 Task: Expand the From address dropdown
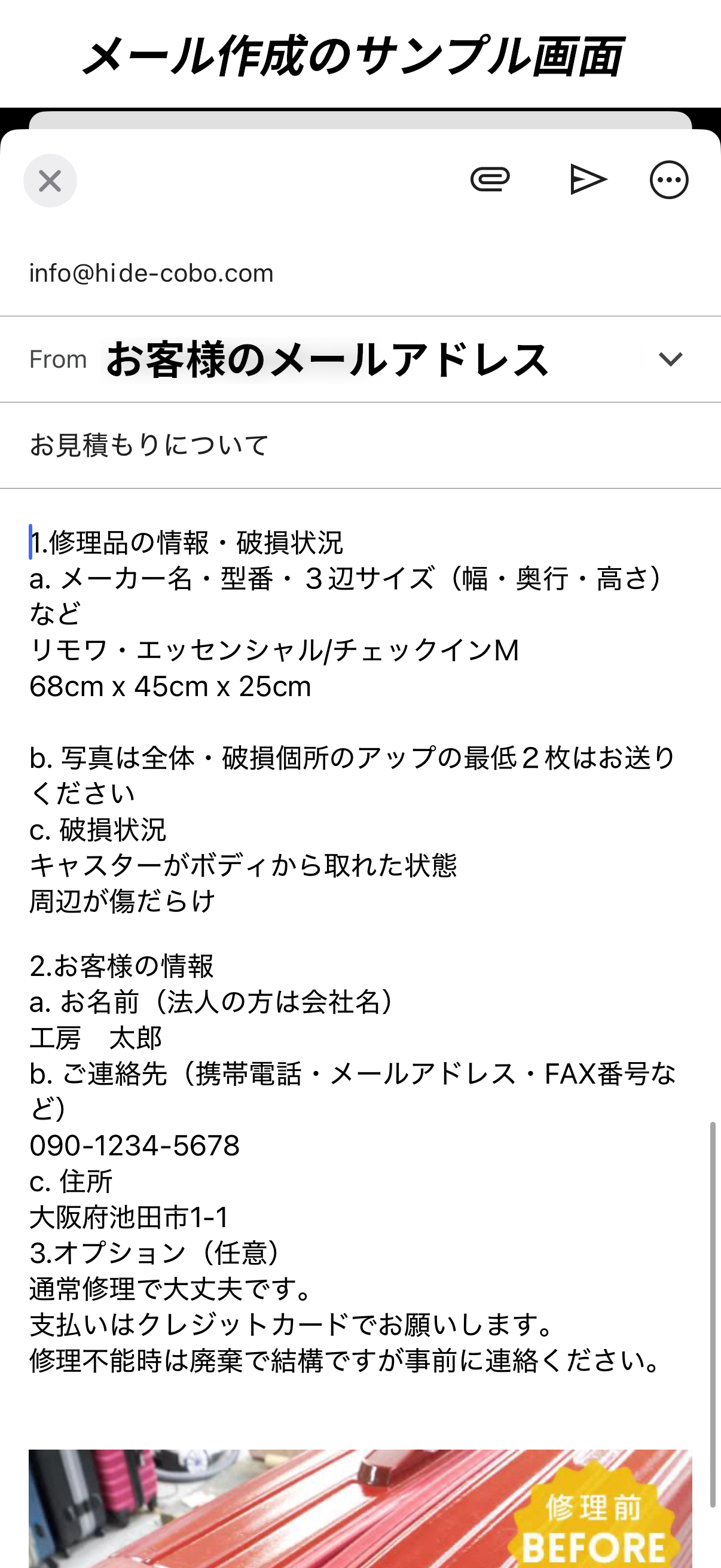point(671,359)
